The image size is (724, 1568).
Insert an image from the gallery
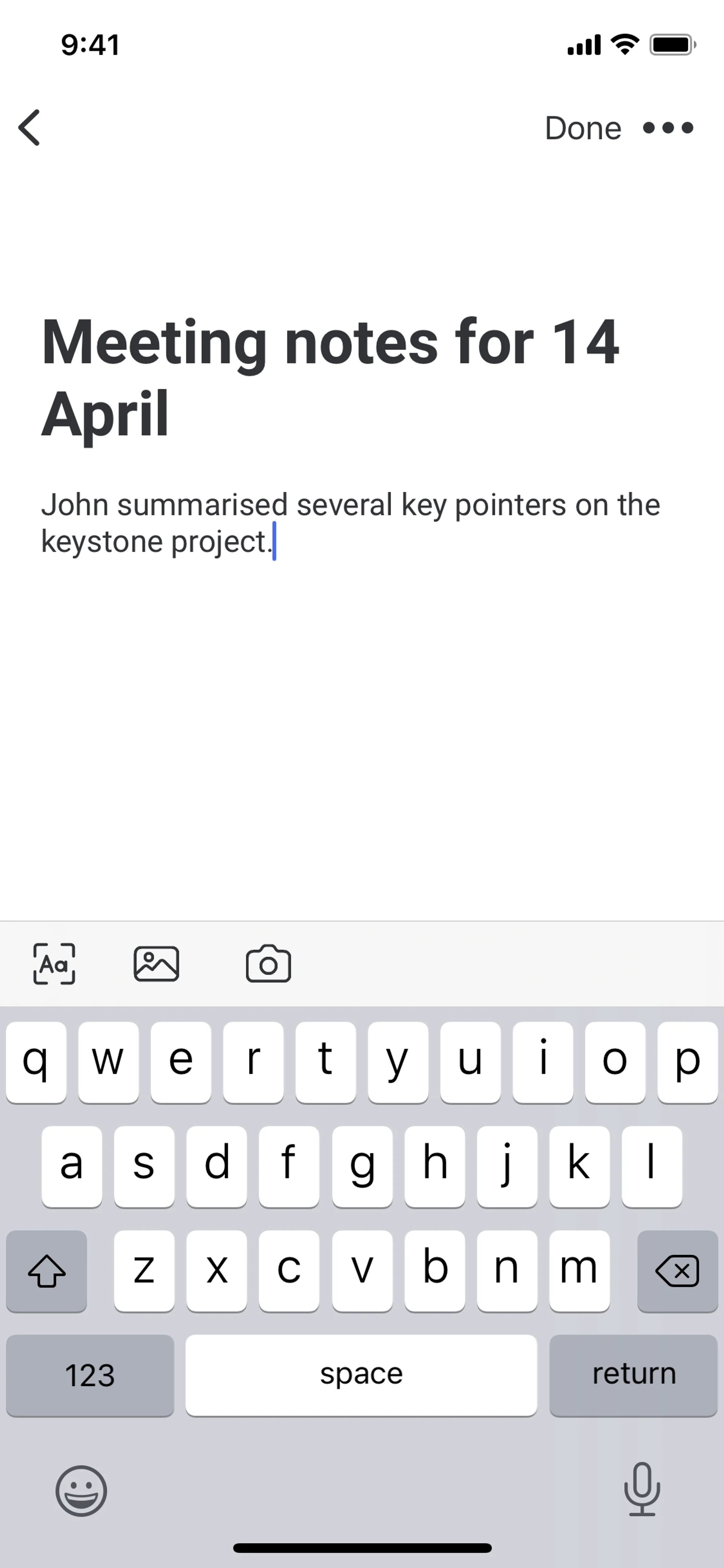[156, 964]
